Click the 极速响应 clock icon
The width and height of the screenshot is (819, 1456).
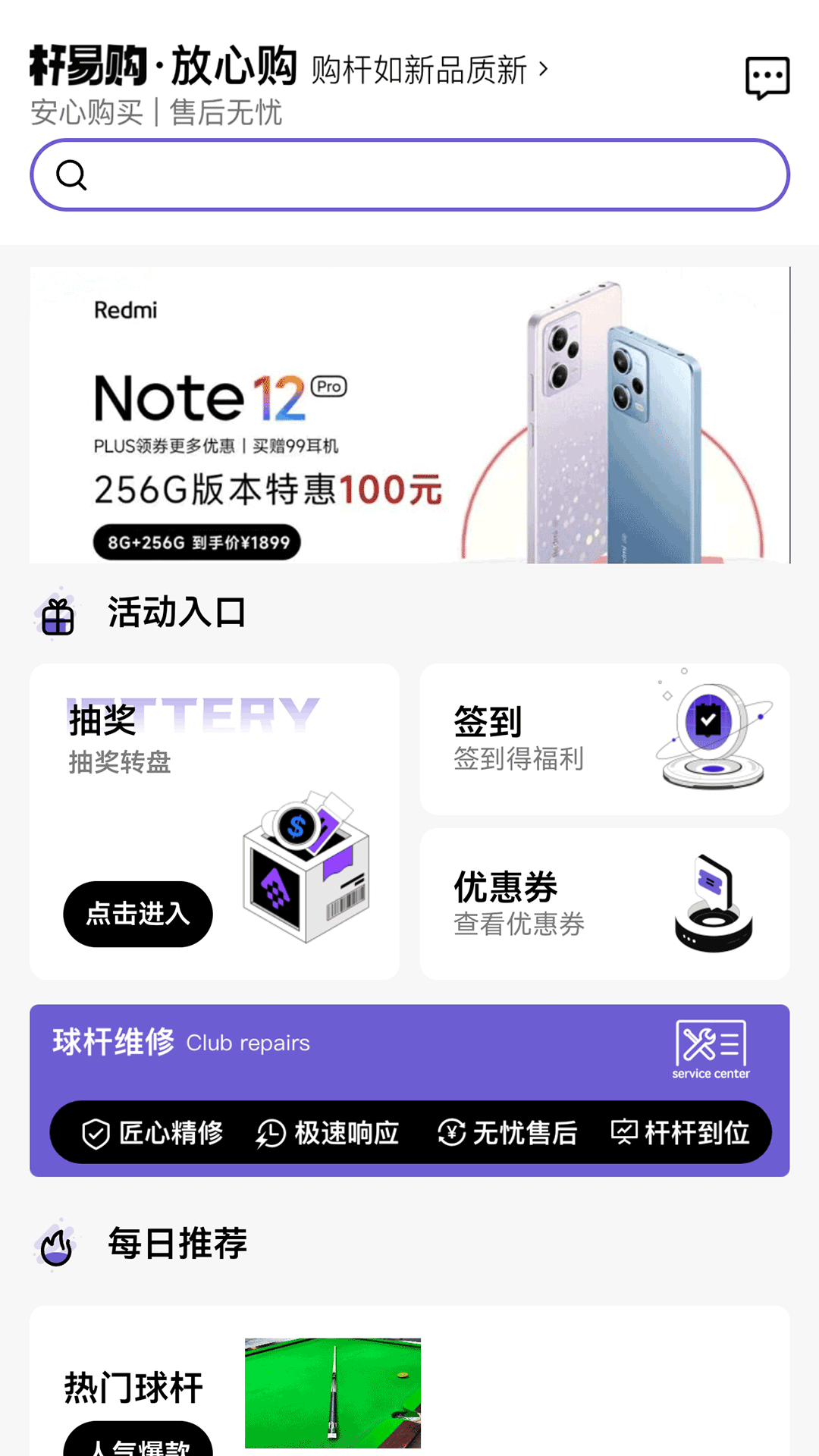(x=269, y=1132)
